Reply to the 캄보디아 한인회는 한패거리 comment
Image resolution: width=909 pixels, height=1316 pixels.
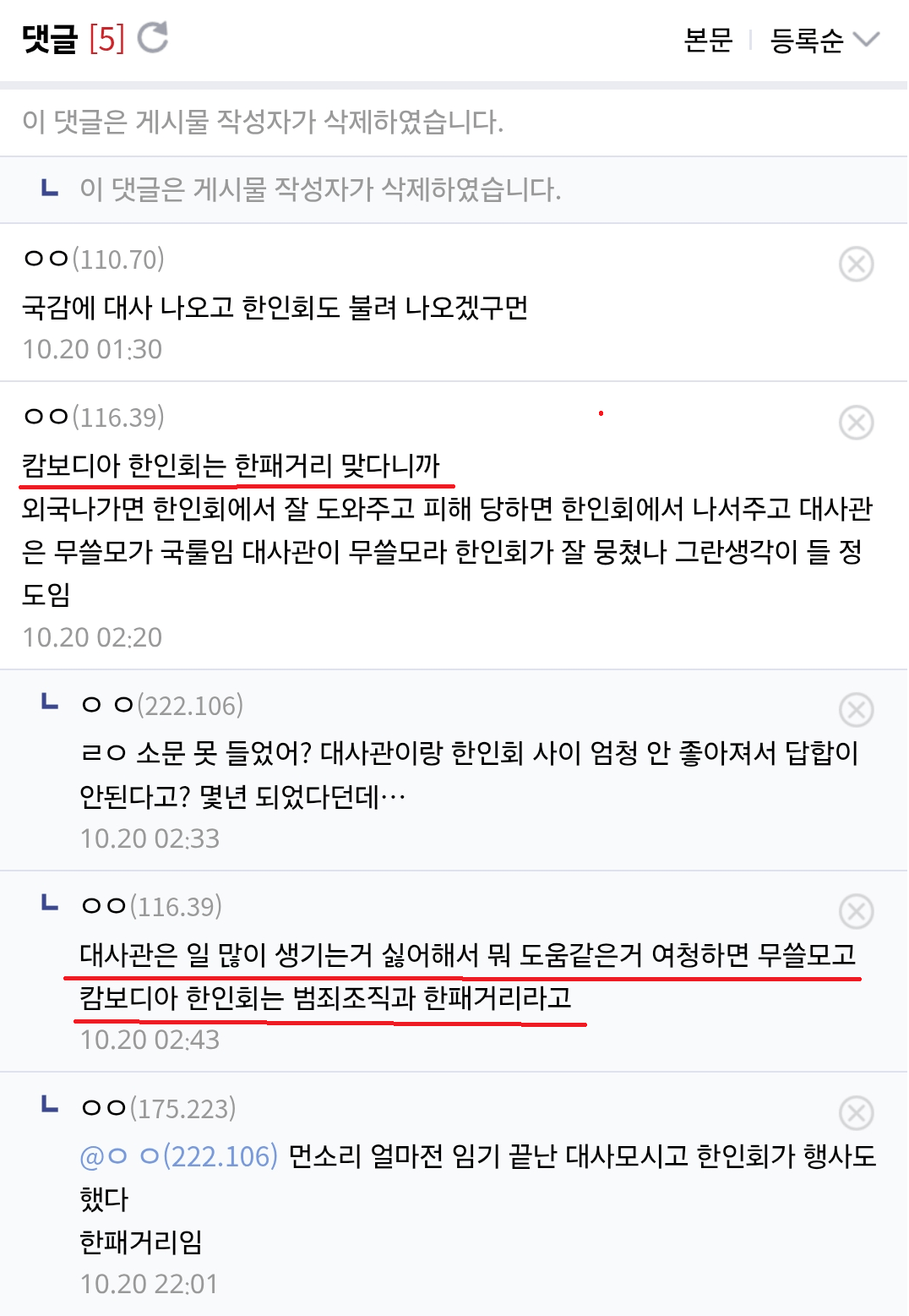pyautogui.click(x=231, y=466)
